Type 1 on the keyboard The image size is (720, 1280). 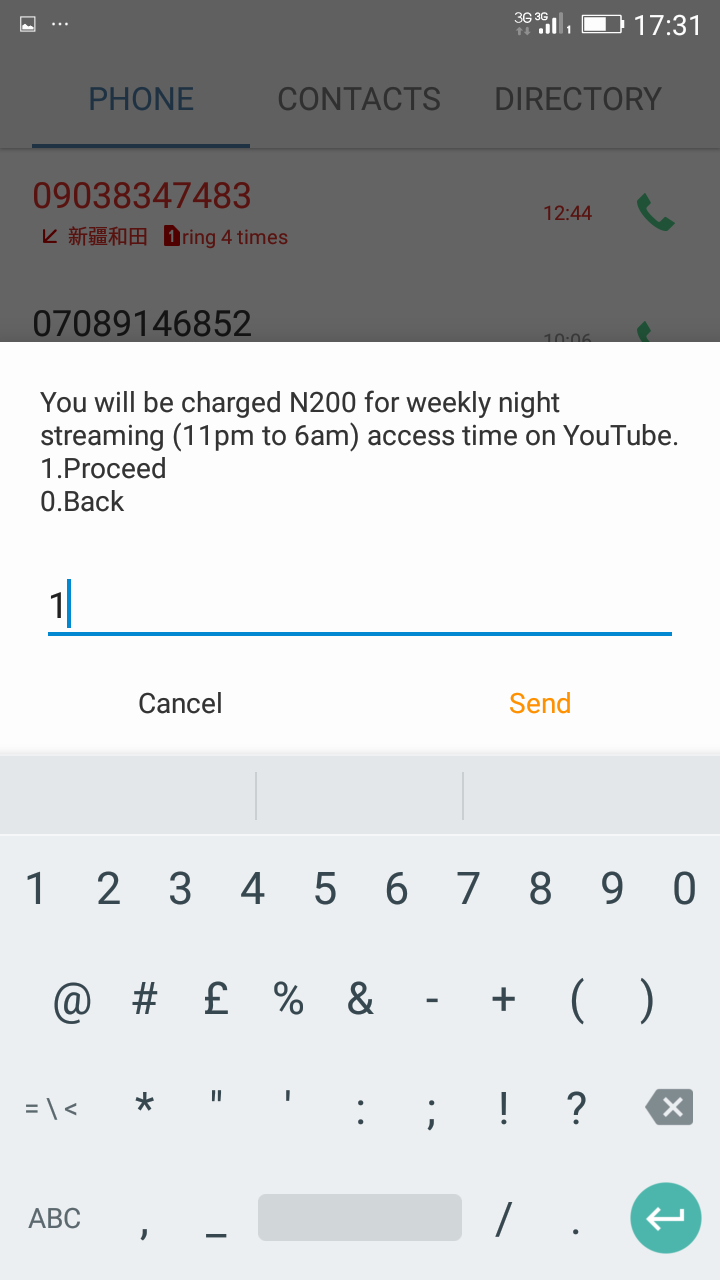(x=36, y=888)
